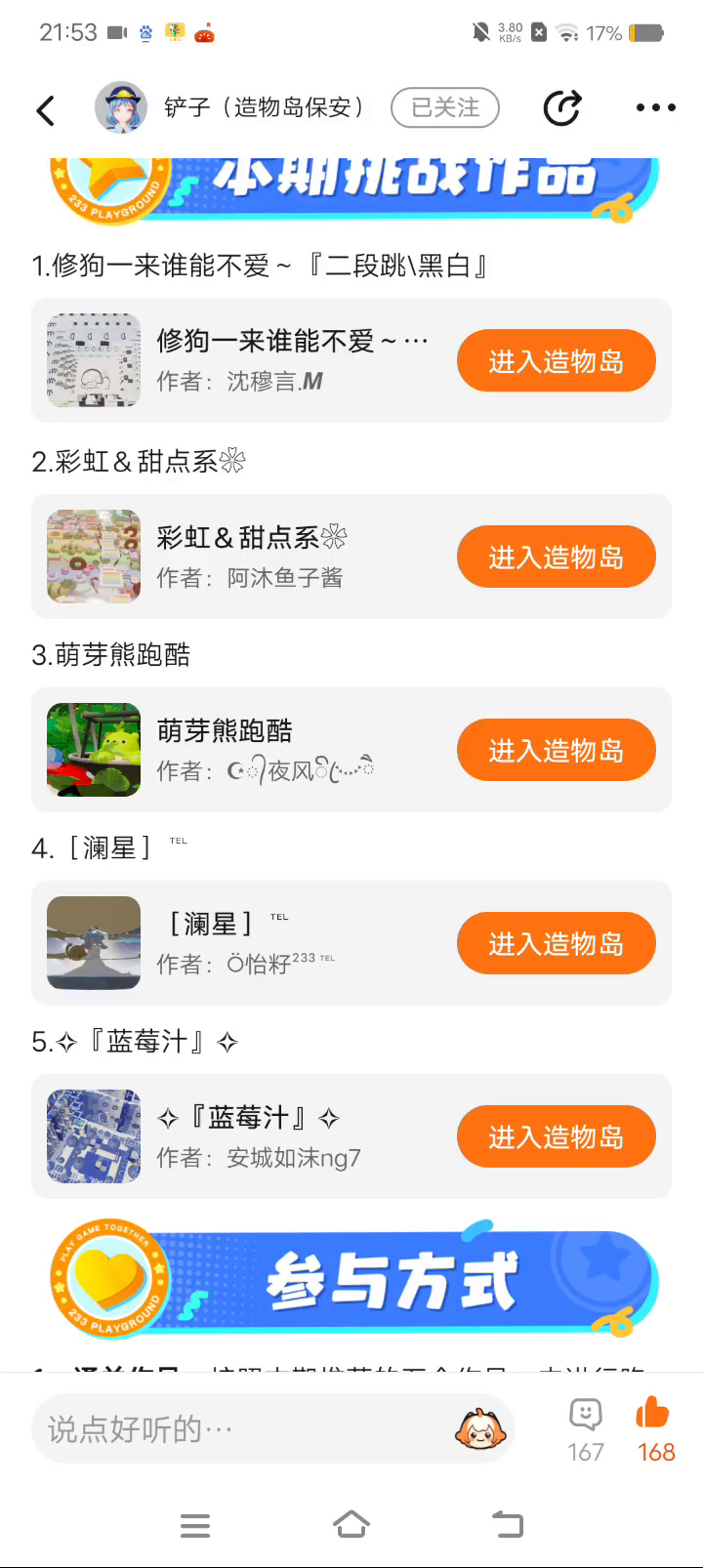Go to the system home screen

pyautogui.click(x=351, y=1524)
